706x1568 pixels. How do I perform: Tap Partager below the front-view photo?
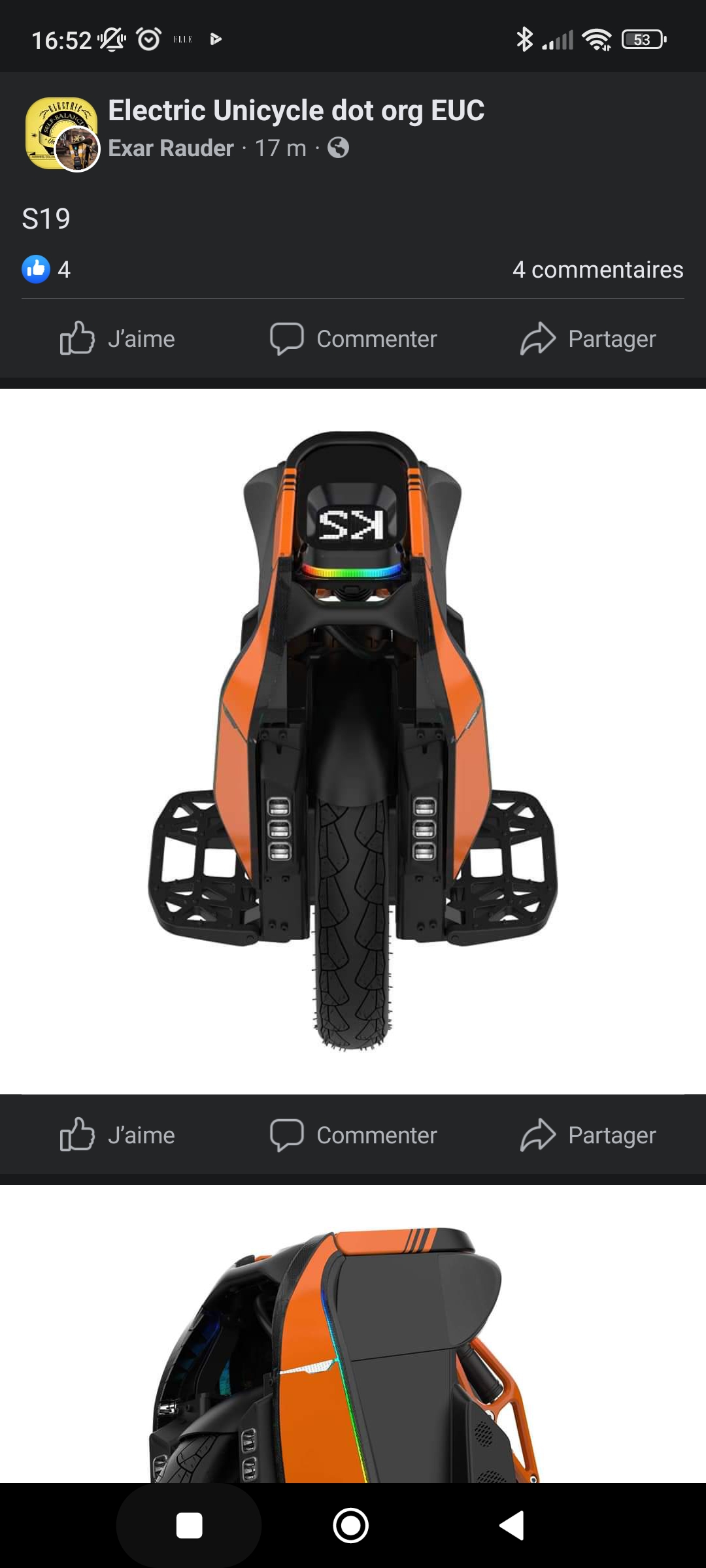[588, 1135]
